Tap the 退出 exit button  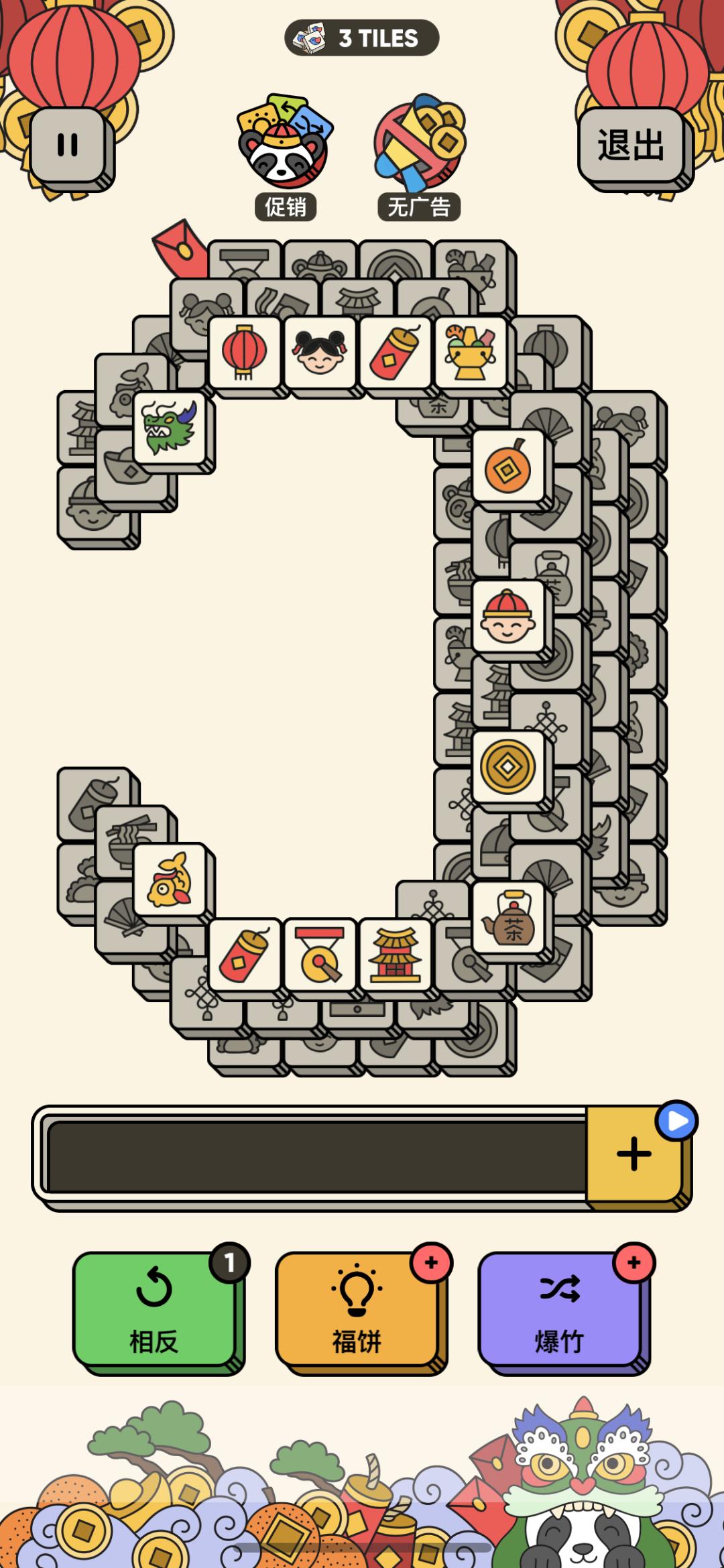point(630,145)
